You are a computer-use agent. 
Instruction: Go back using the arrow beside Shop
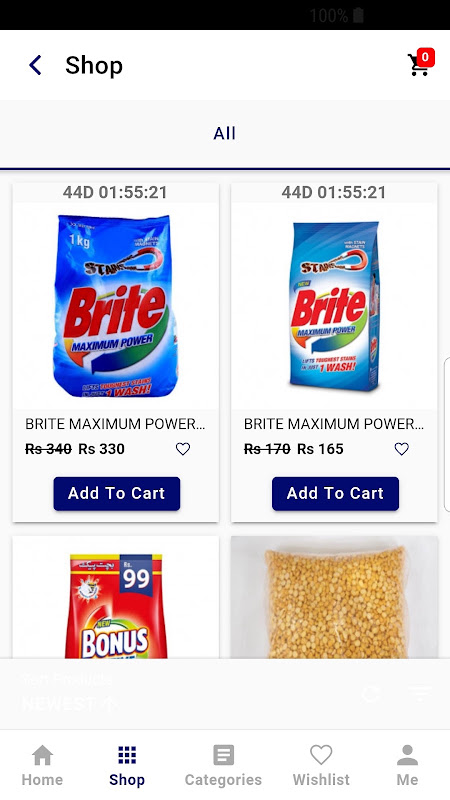click(x=35, y=65)
